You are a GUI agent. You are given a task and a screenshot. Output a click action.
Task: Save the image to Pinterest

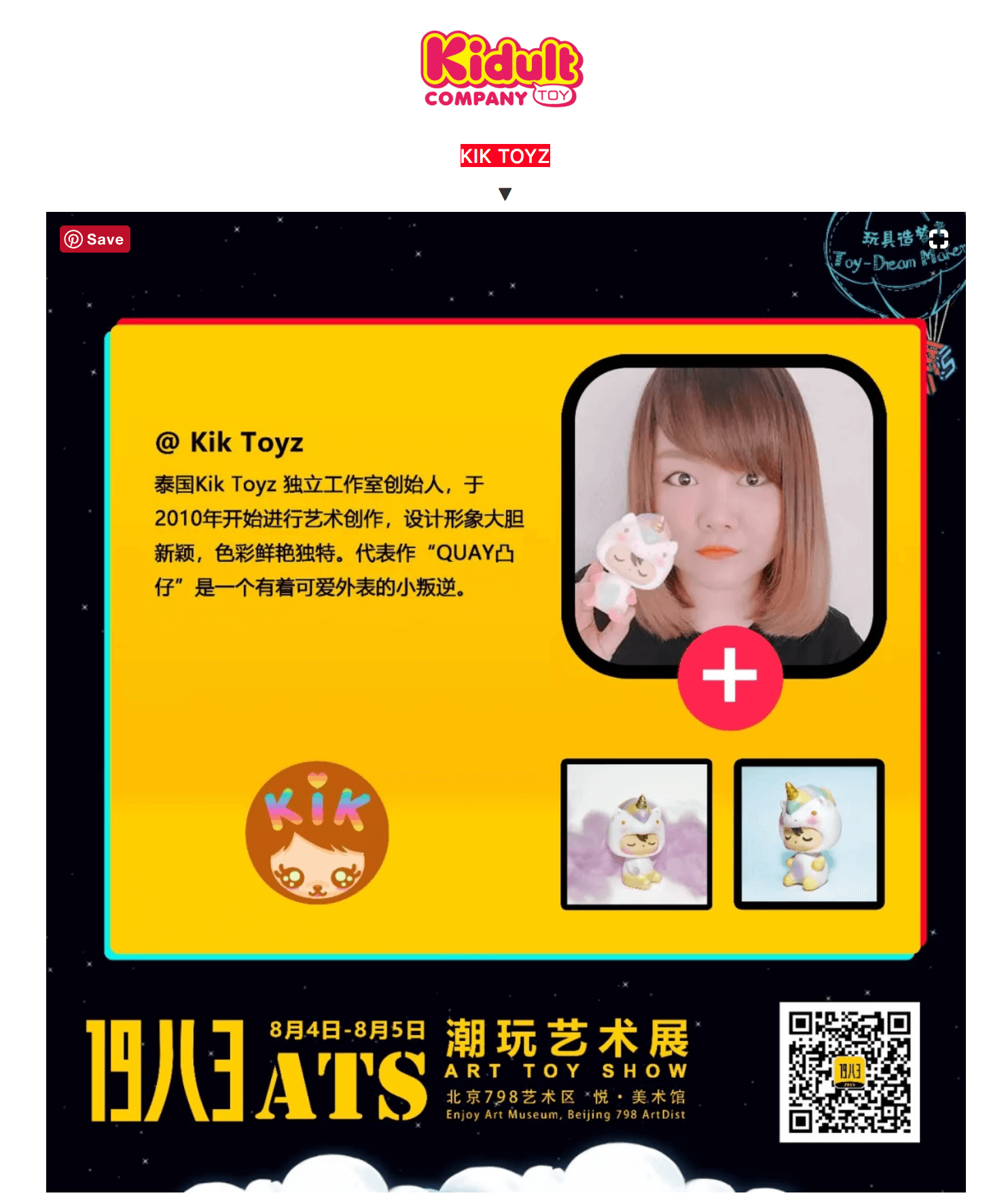point(94,239)
